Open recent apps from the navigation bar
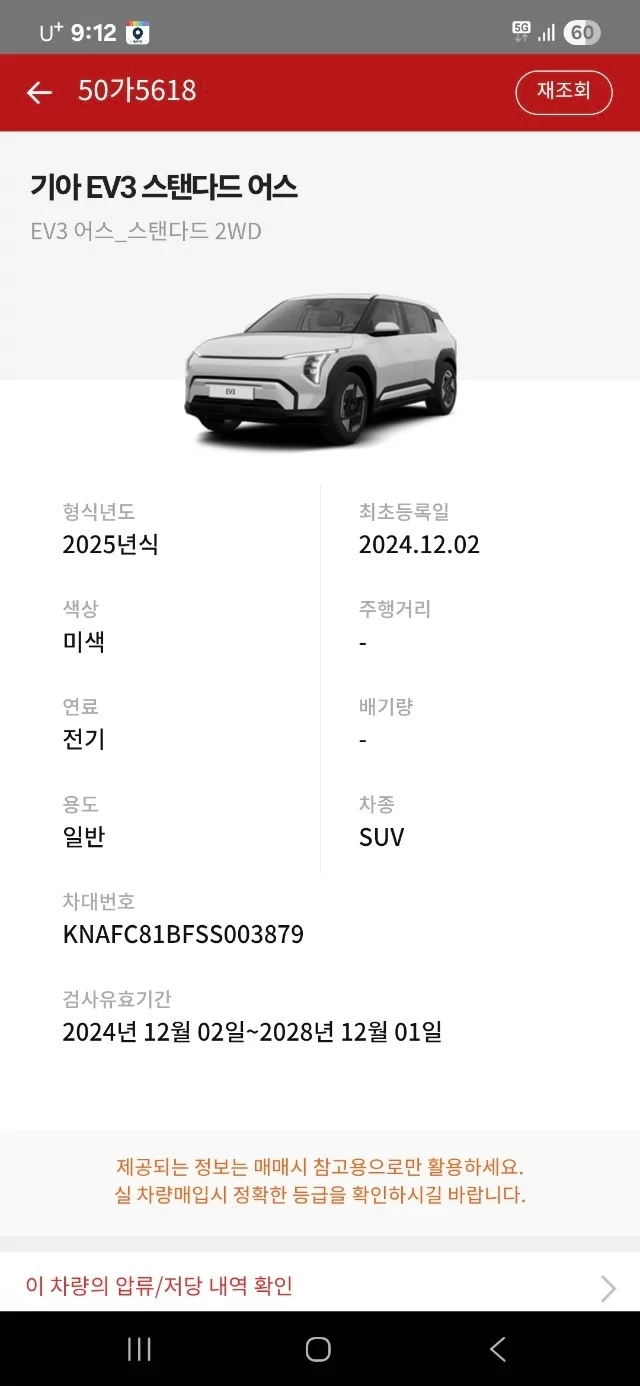Viewport: 640px width, 1386px height. [x=139, y=1349]
